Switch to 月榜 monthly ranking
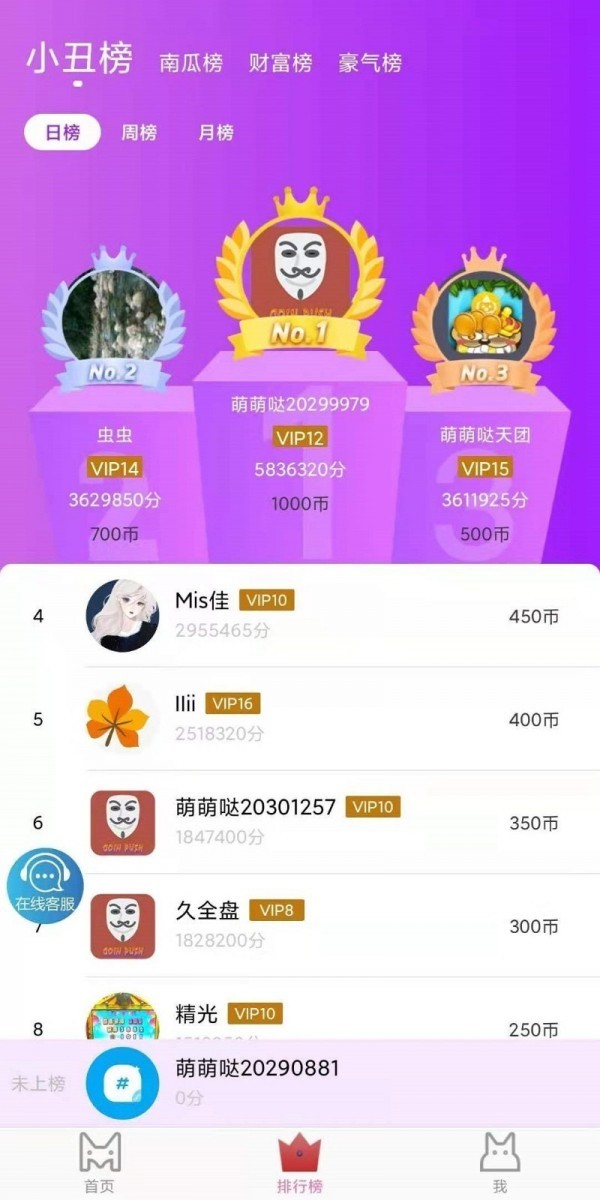600x1200 pixels. coord(216,133)
